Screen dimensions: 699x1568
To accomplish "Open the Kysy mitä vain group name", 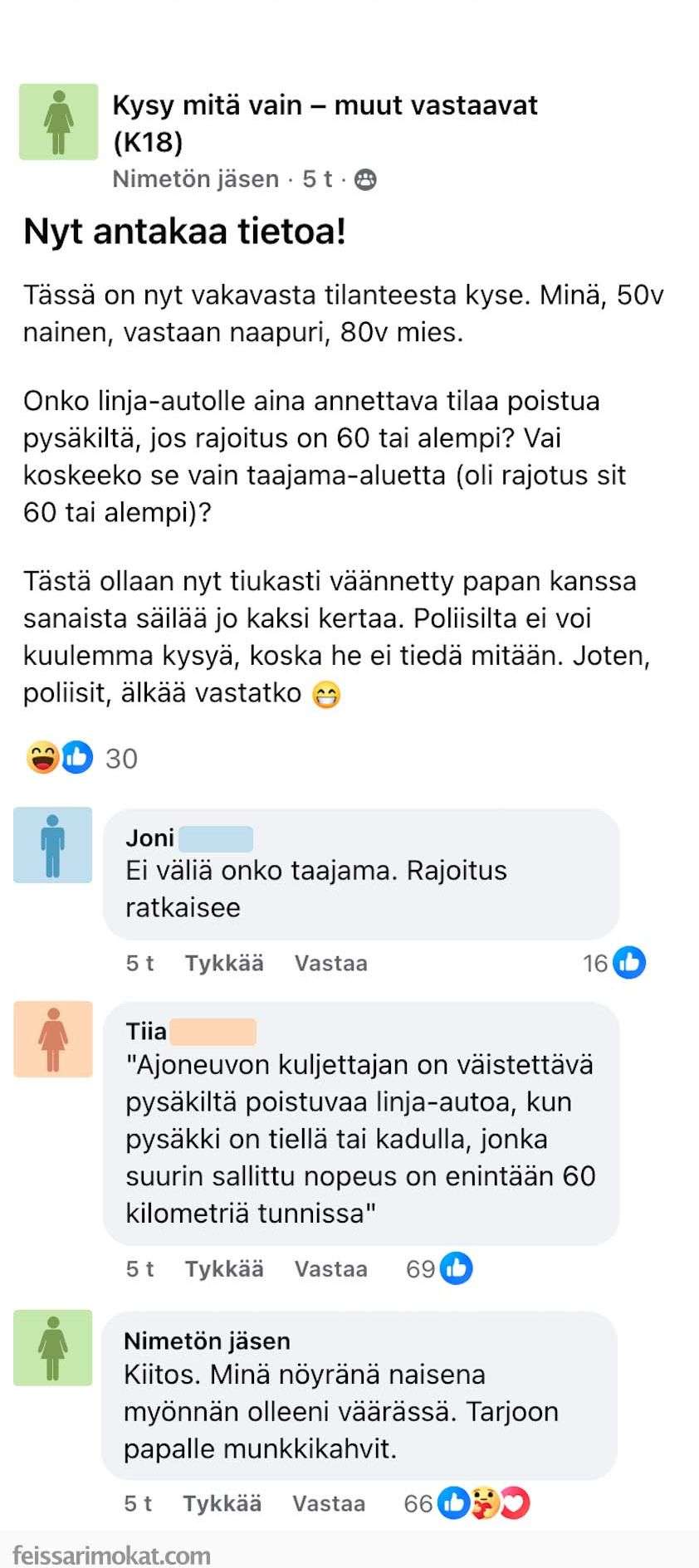I will (x=325, y=106).
